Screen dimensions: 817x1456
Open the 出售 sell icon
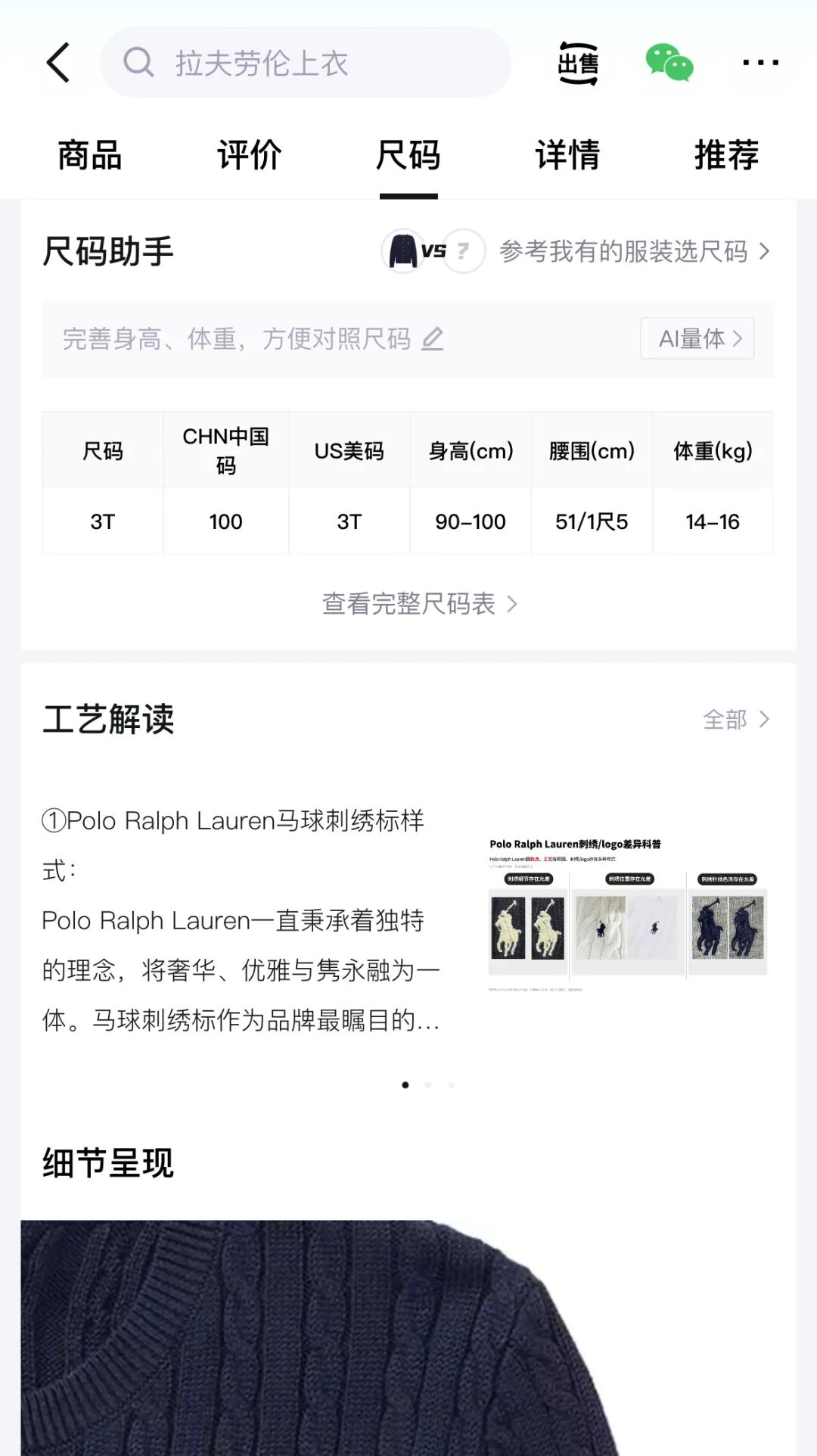pyautogui.click(x=579, y=63)
